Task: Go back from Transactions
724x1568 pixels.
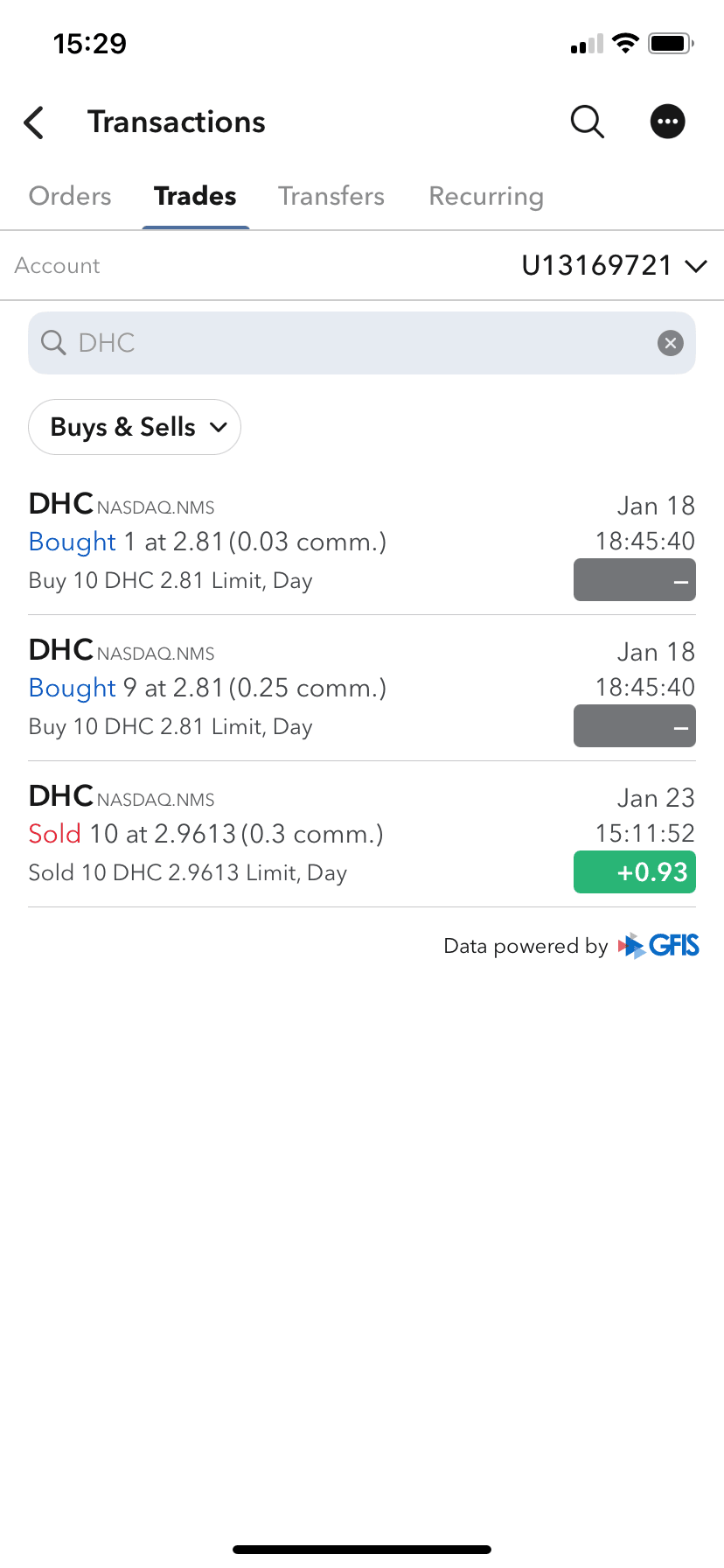Action: (x=34, y=122)
